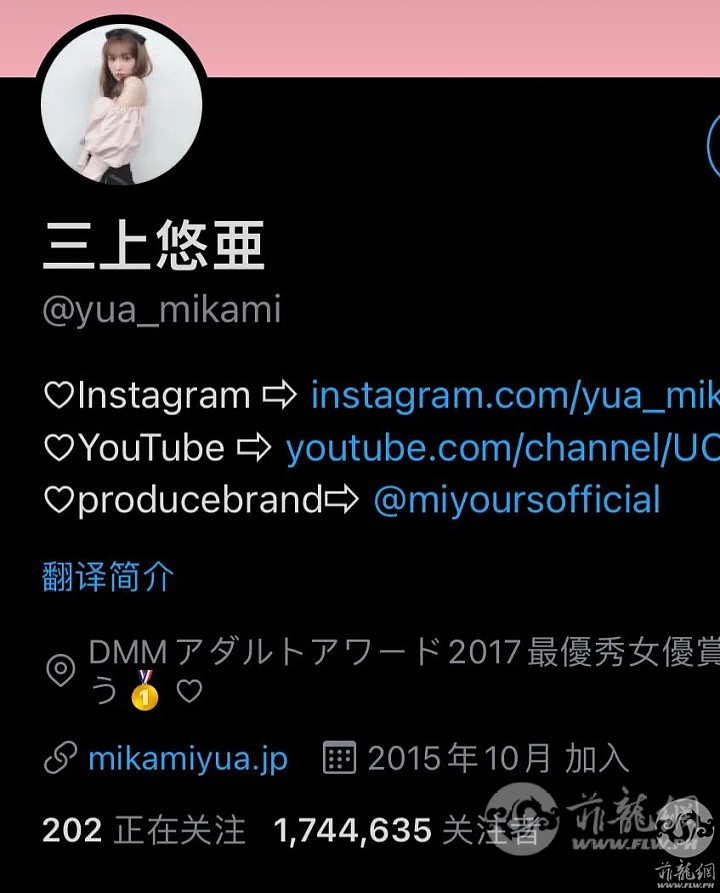
Task: Visit the mikamiyua.jp website link
Action: click(x=188, y=759)
